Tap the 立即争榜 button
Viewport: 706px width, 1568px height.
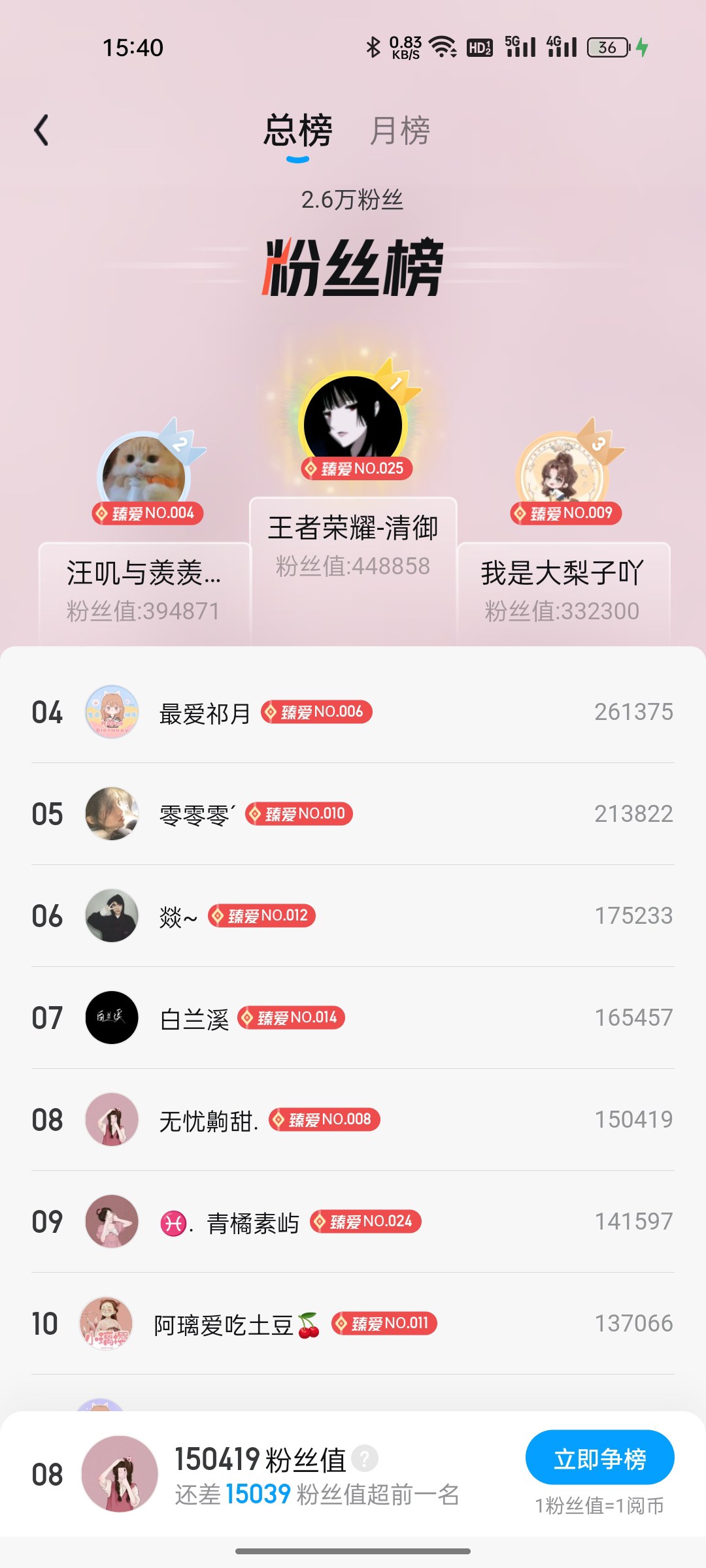599,1458
